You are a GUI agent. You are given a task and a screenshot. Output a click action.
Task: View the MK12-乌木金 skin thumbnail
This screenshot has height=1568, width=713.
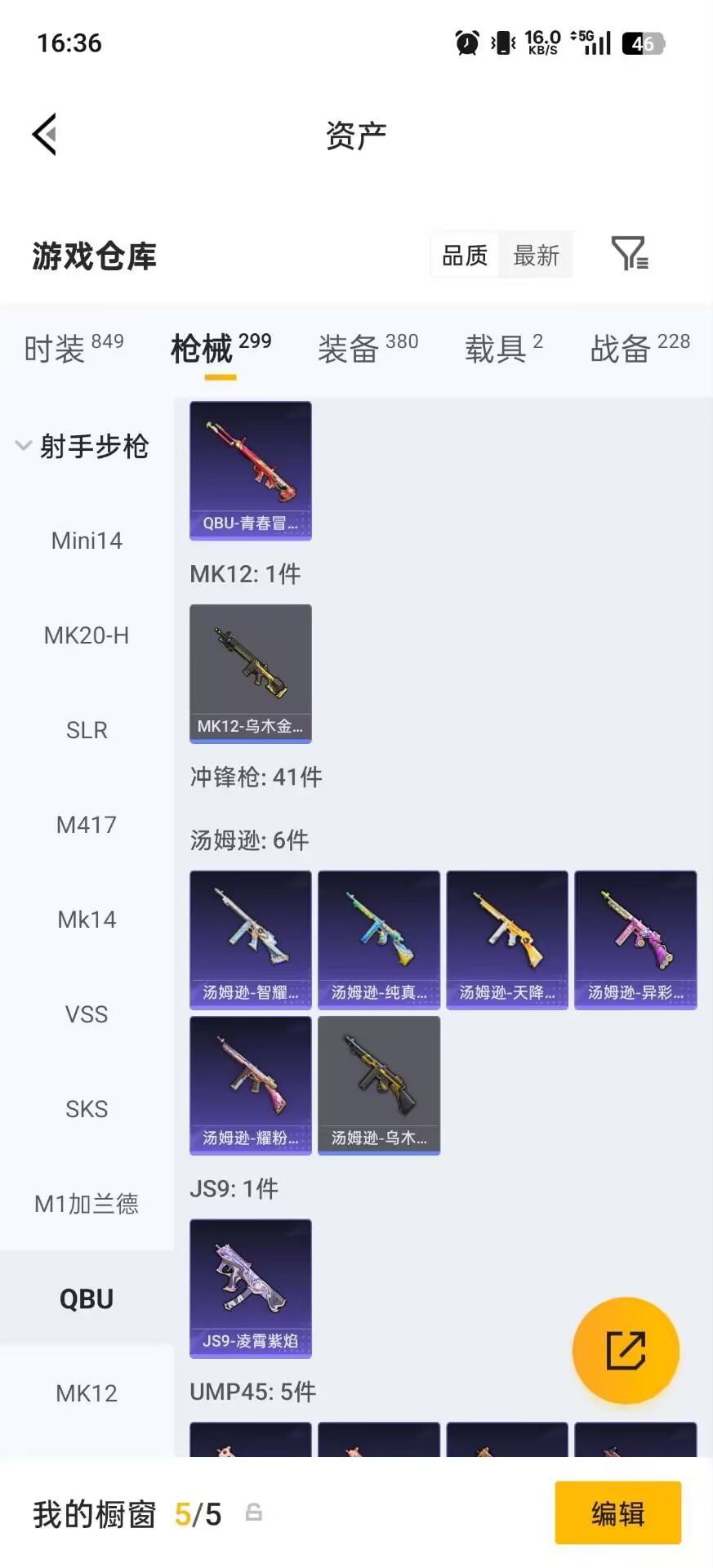coord(250,673)
